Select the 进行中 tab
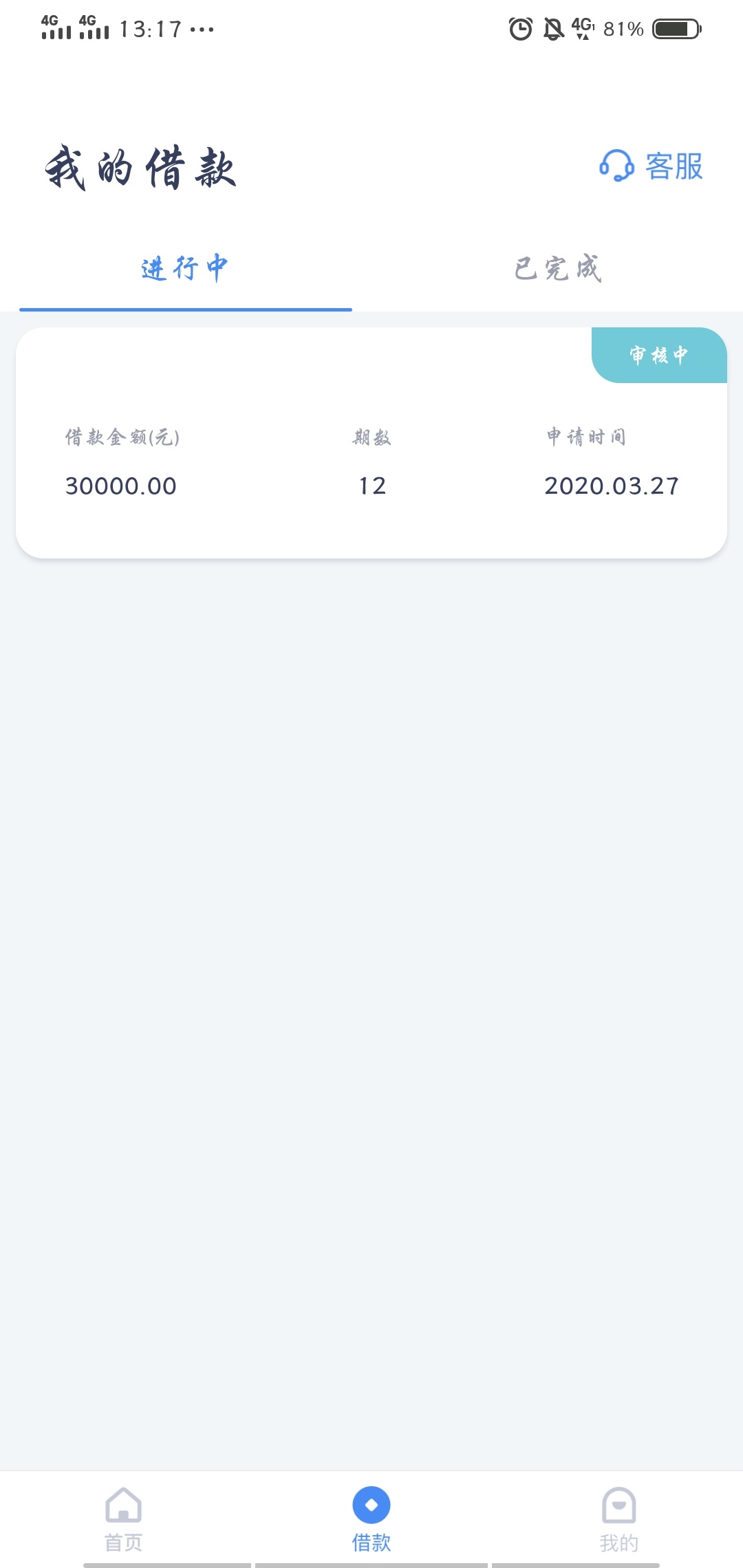 click(x=185, y=268)
